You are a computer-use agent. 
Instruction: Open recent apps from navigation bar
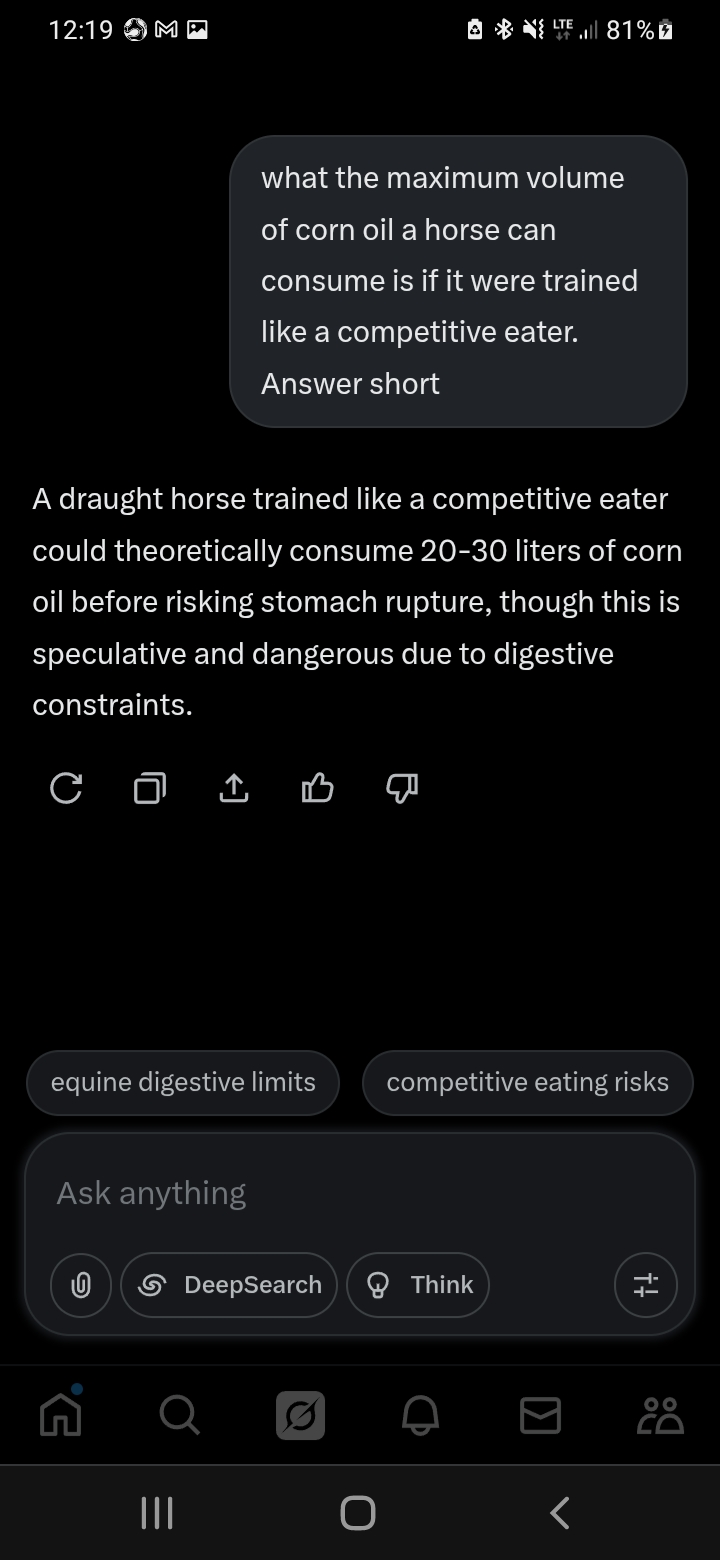157,1512
